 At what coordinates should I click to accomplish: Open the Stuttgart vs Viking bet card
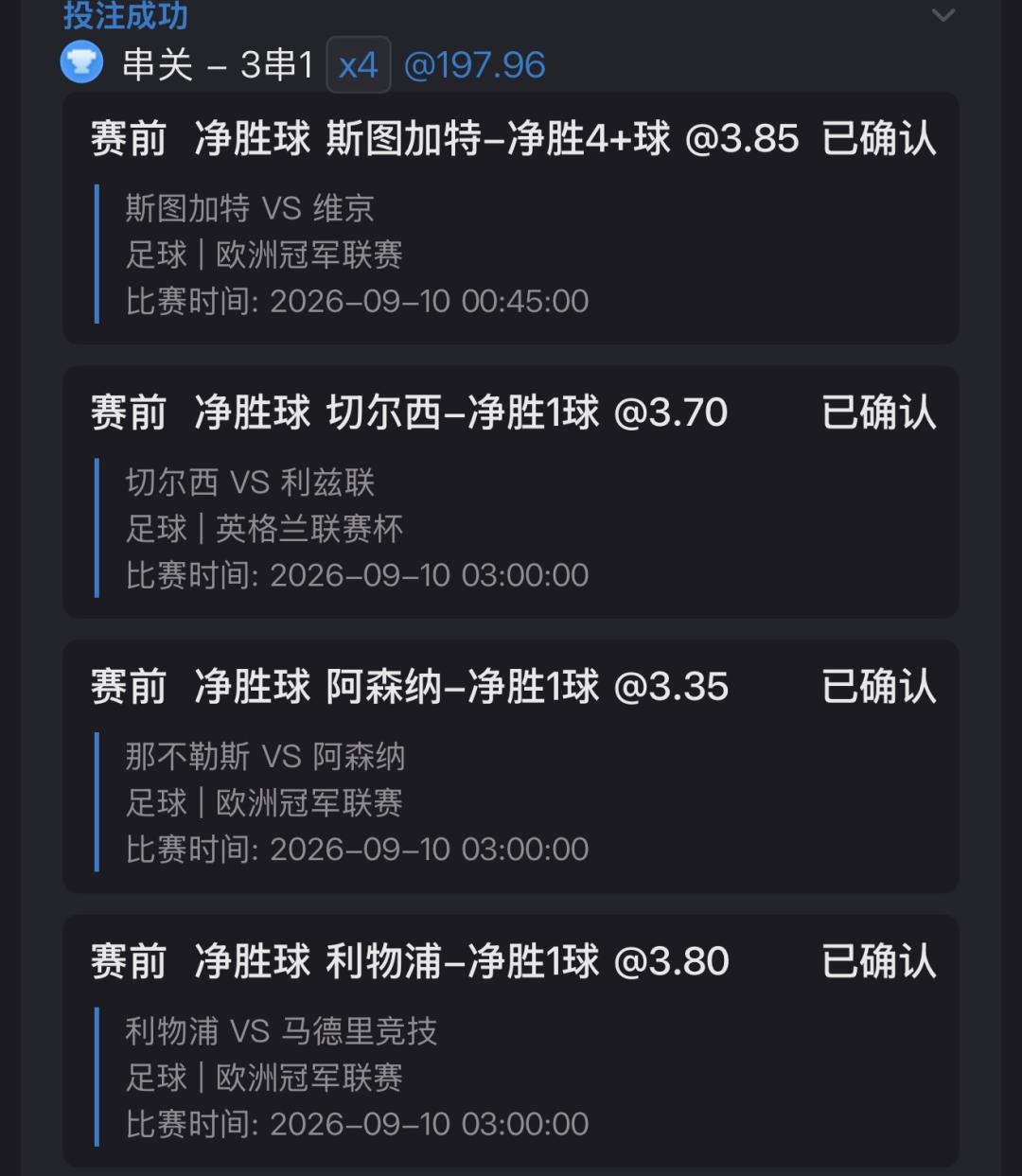(511, 219)
